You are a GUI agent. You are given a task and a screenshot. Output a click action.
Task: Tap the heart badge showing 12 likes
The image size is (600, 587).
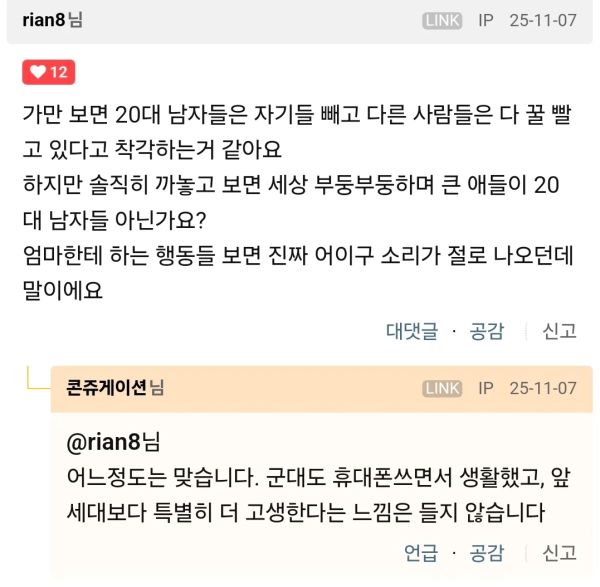tap(49, 72)
